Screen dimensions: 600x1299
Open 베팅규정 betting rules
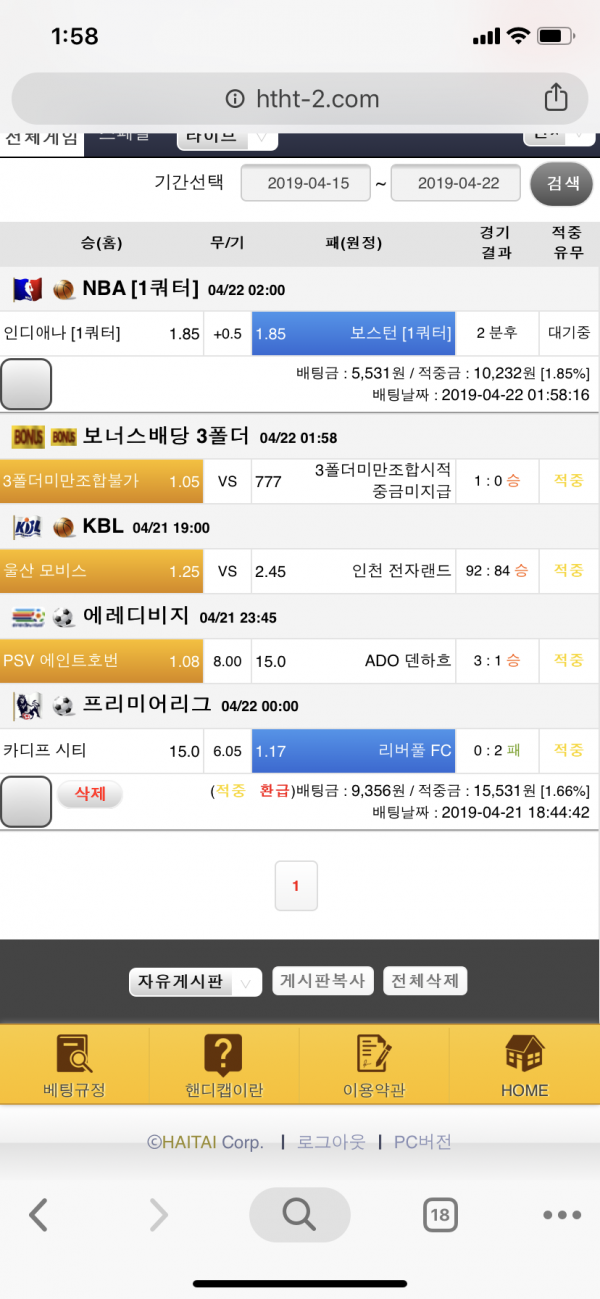pyautogui.click(x=74, y=1068)
